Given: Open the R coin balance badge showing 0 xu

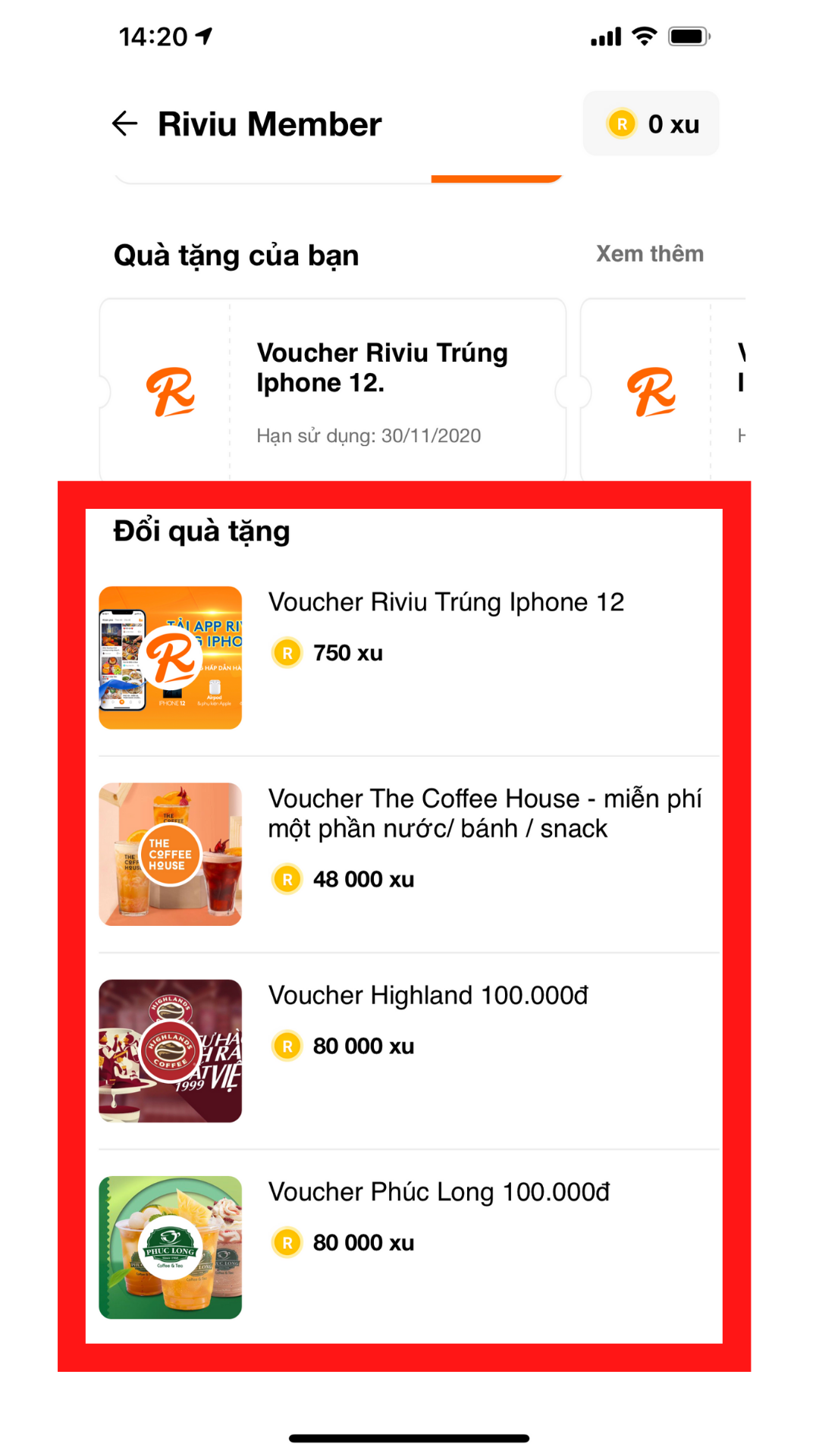Looking at the screenshot, I should click(651, 124).
